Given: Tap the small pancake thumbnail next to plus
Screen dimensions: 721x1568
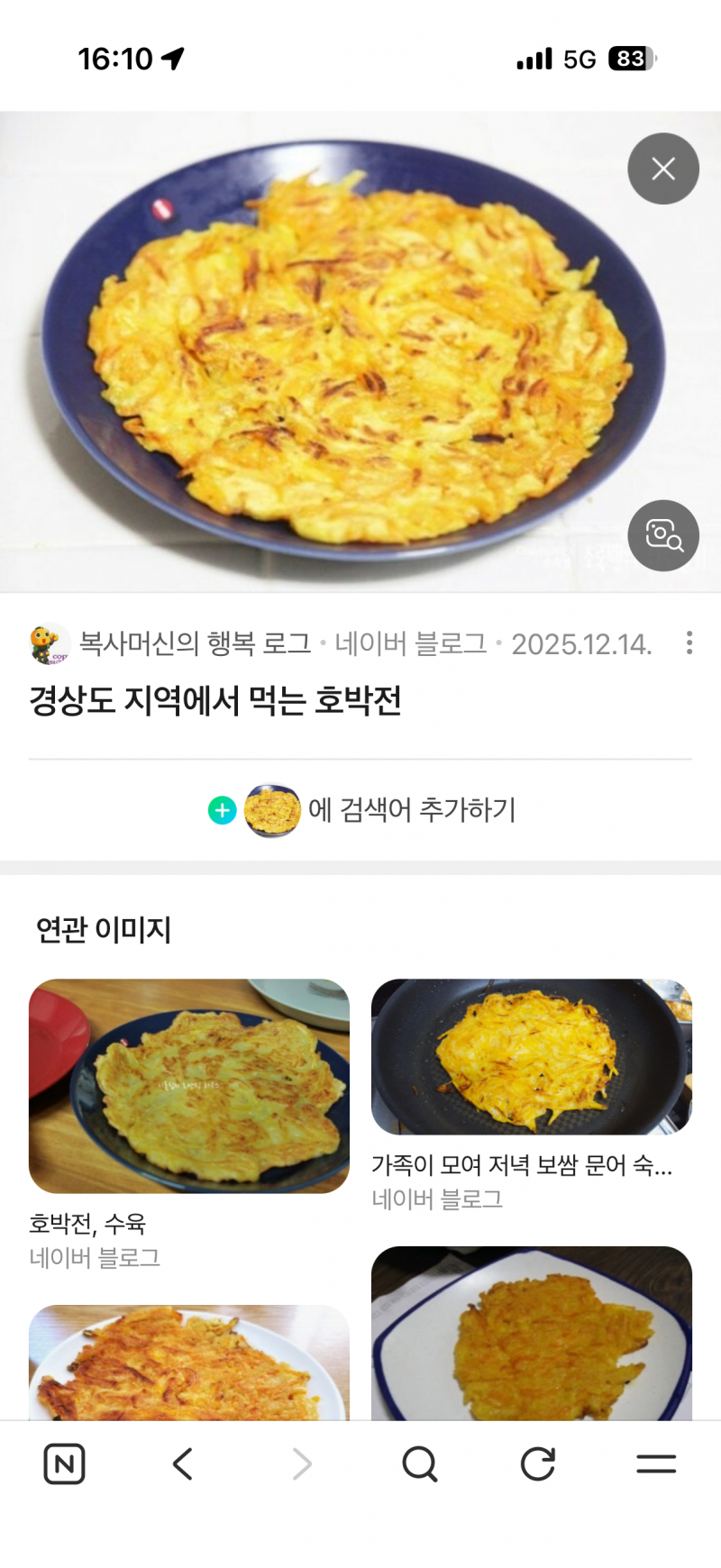Looking at the screenshot, I should pos(271,809).
